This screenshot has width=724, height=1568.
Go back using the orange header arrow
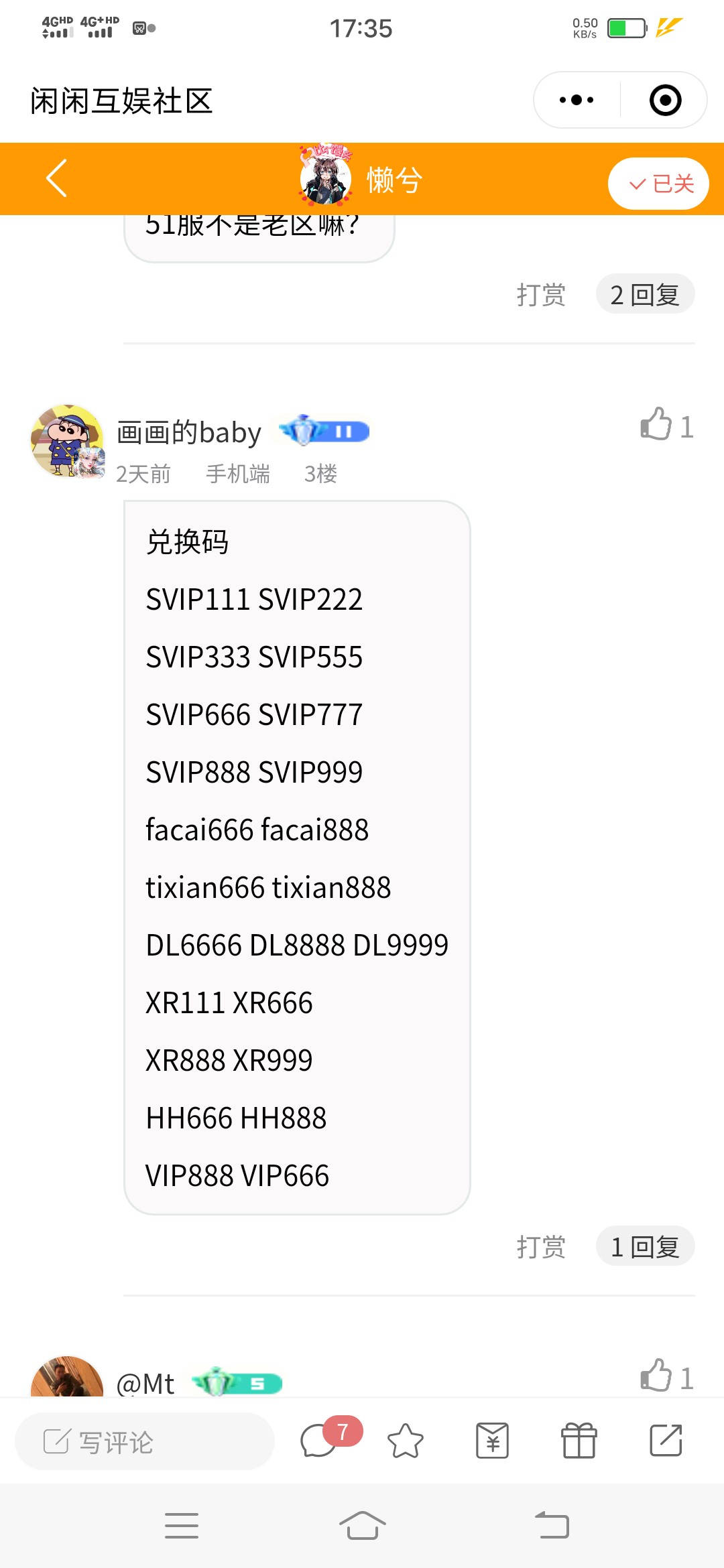[56, 178]
